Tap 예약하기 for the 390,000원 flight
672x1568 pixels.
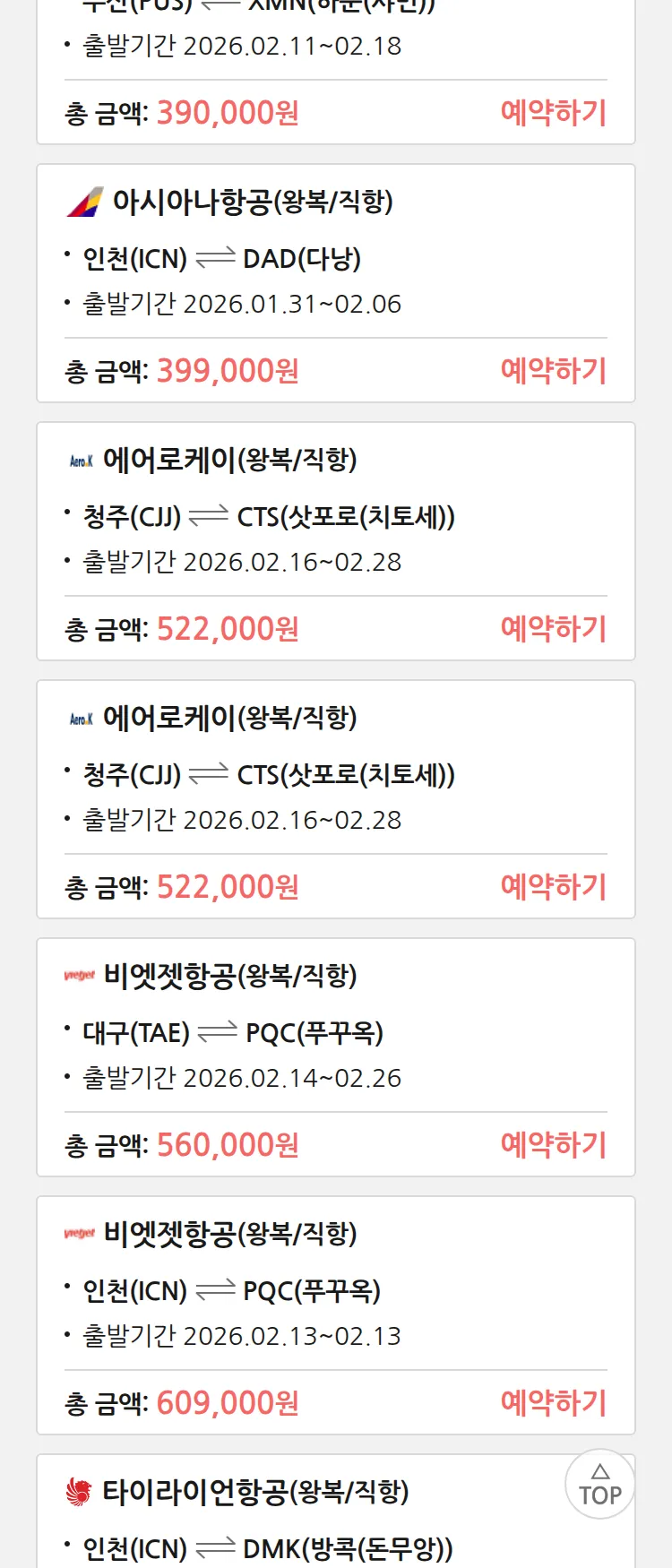(553, 113)
